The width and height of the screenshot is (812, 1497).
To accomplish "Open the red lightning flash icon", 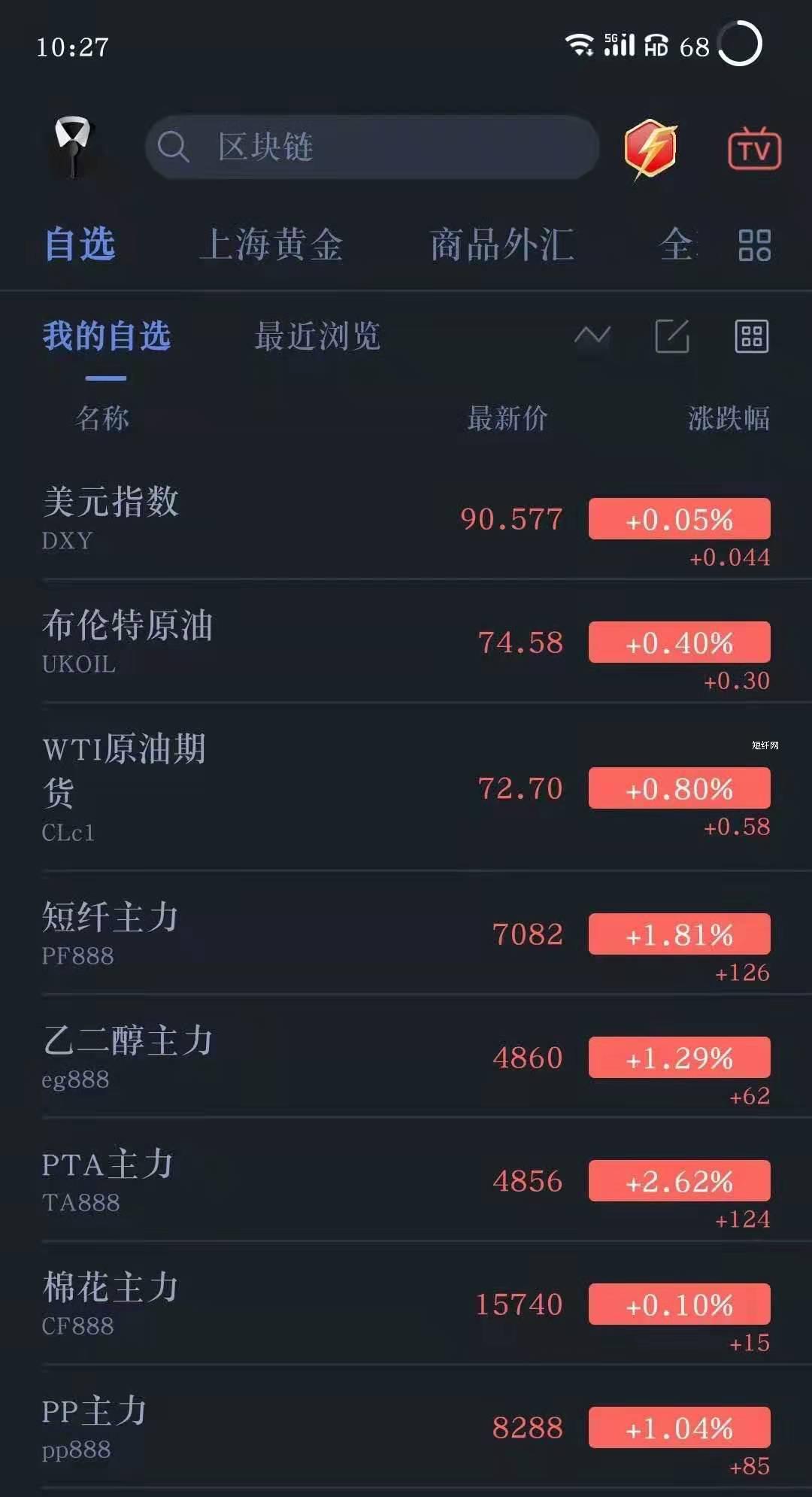I will pos(650,148).
